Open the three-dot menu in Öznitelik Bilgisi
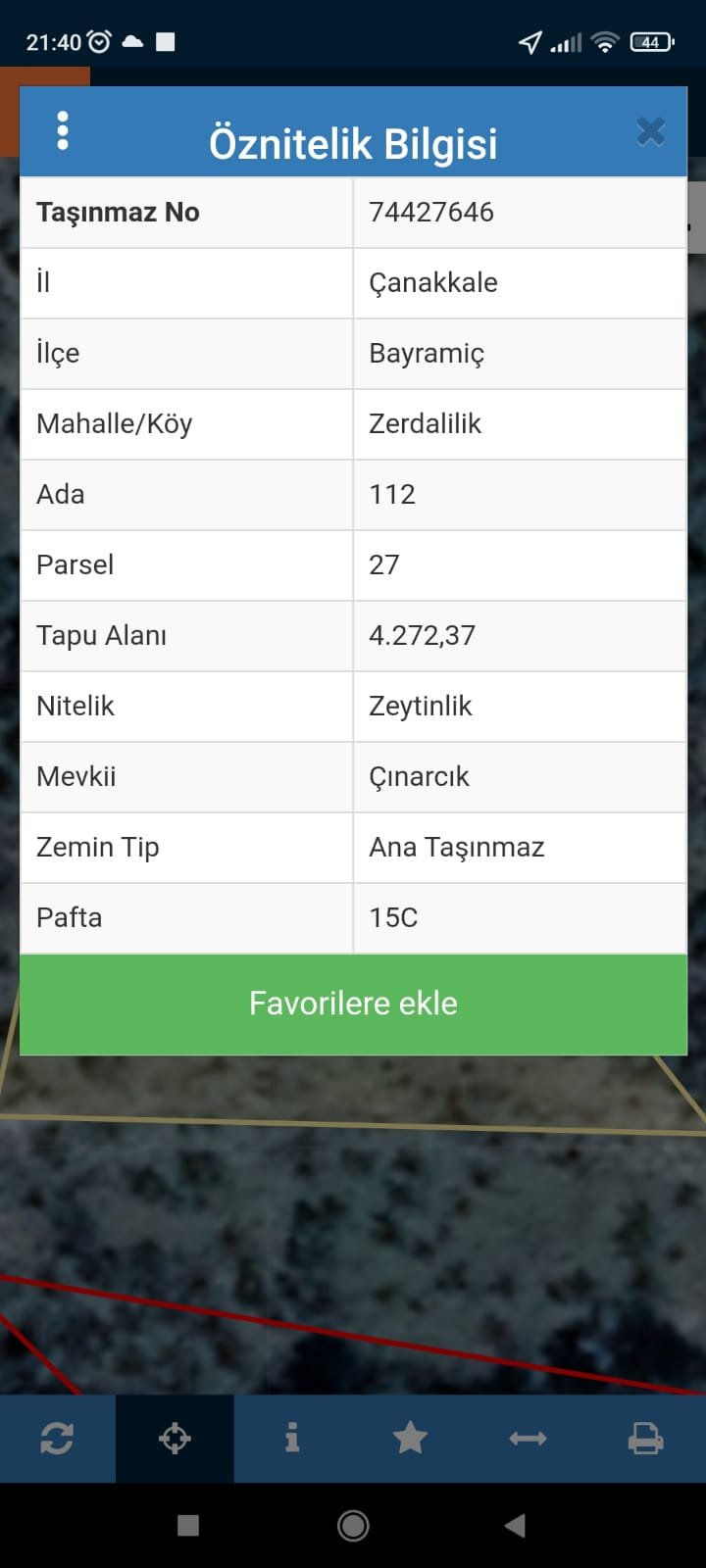 63,130
